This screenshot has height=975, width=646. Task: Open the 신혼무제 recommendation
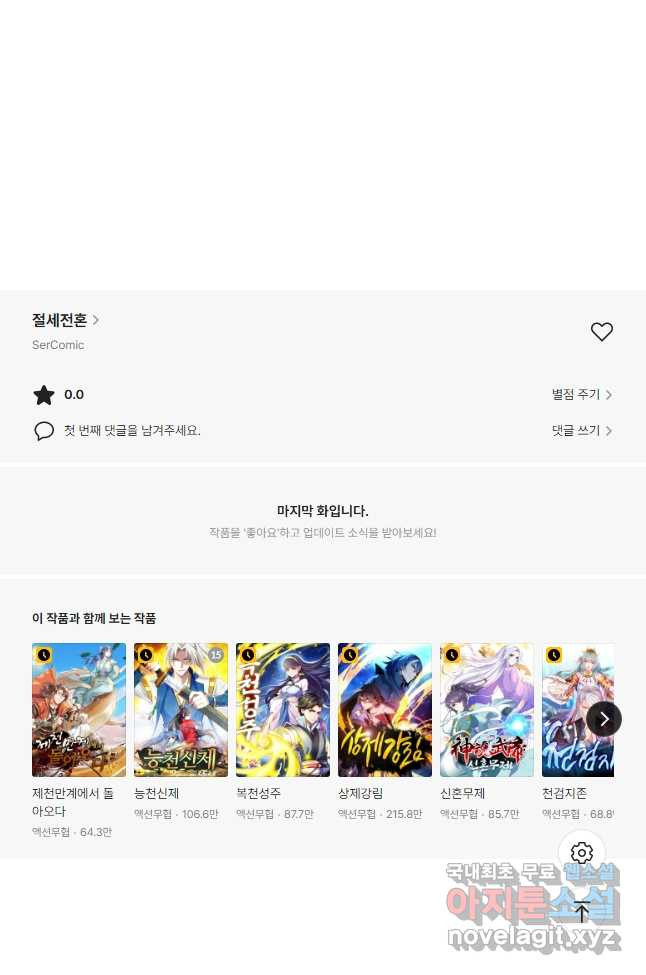(487, 710)
